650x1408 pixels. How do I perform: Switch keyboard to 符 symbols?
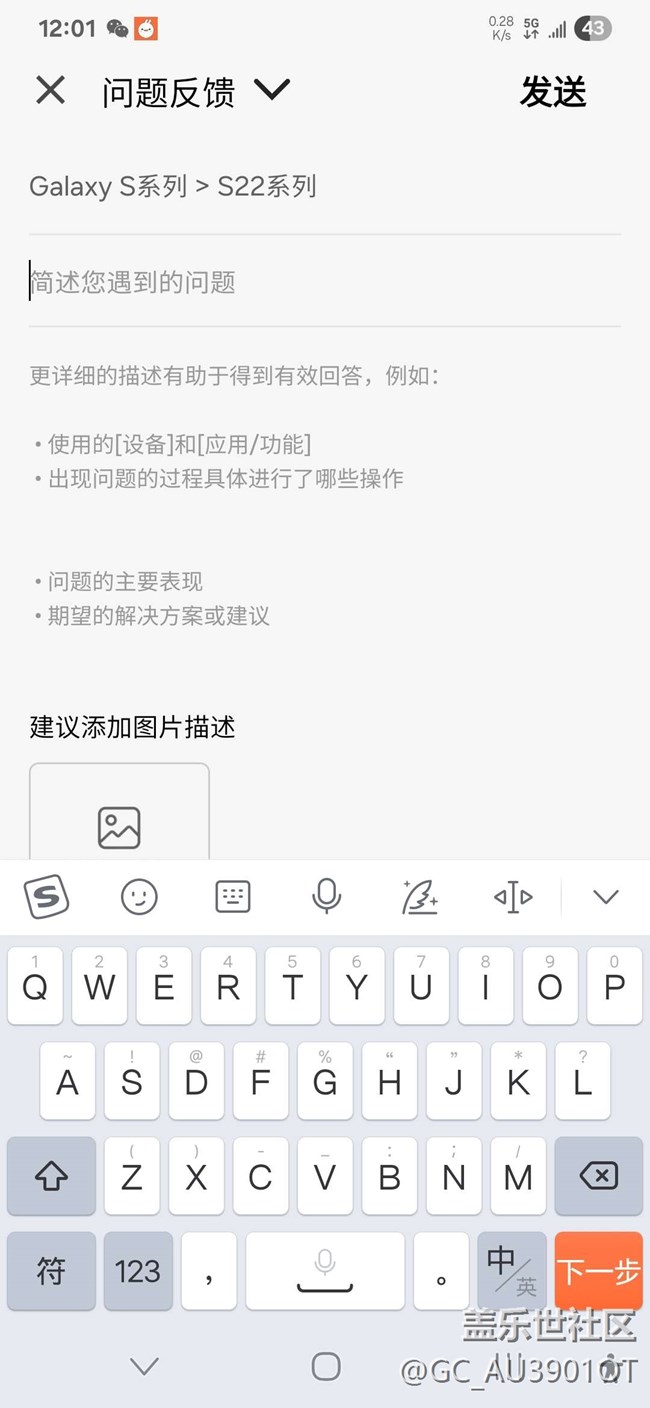click(52, 1271)
